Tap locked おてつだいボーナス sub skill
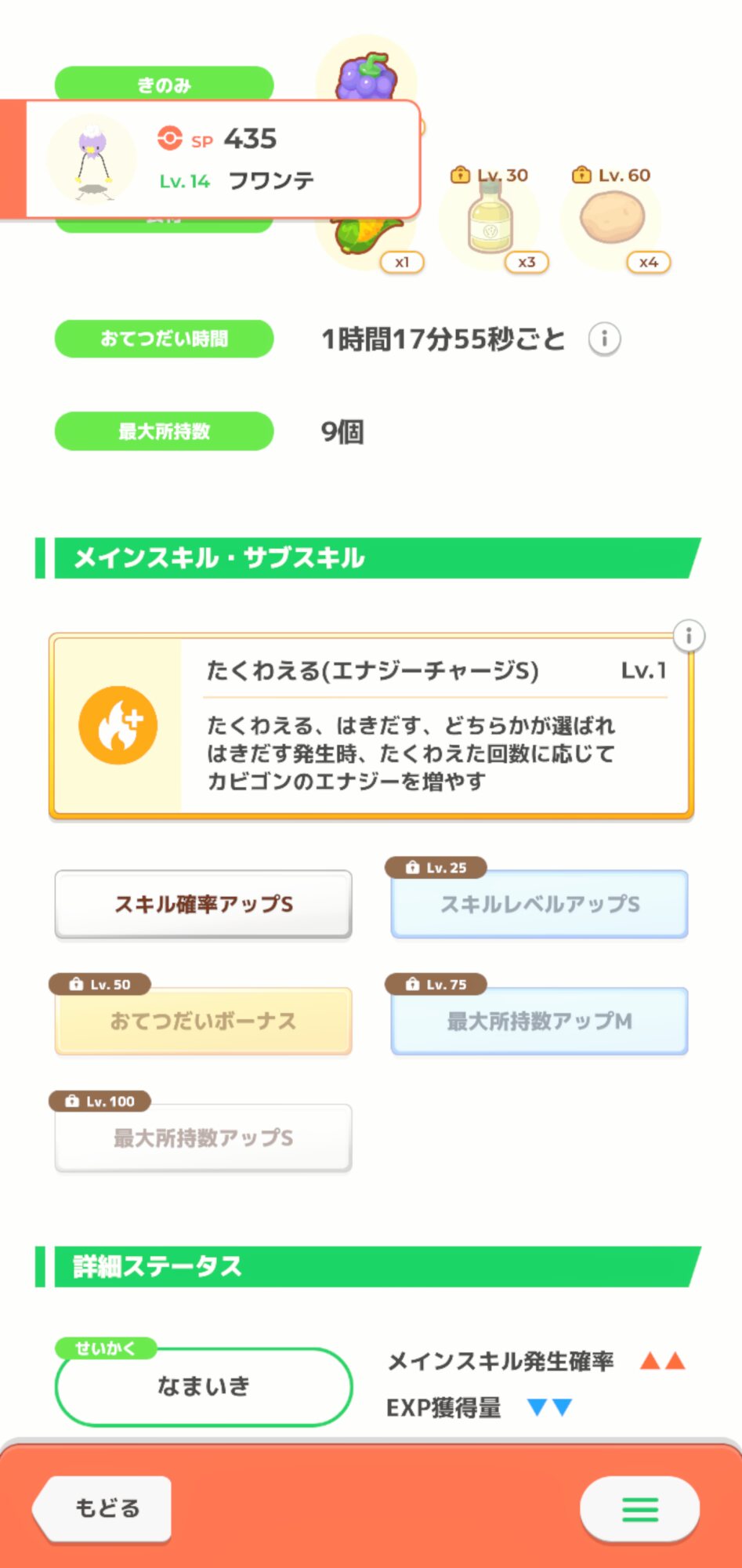Image resolution: width=742 pixels, height=1568 pixels. pos(204,1021)
